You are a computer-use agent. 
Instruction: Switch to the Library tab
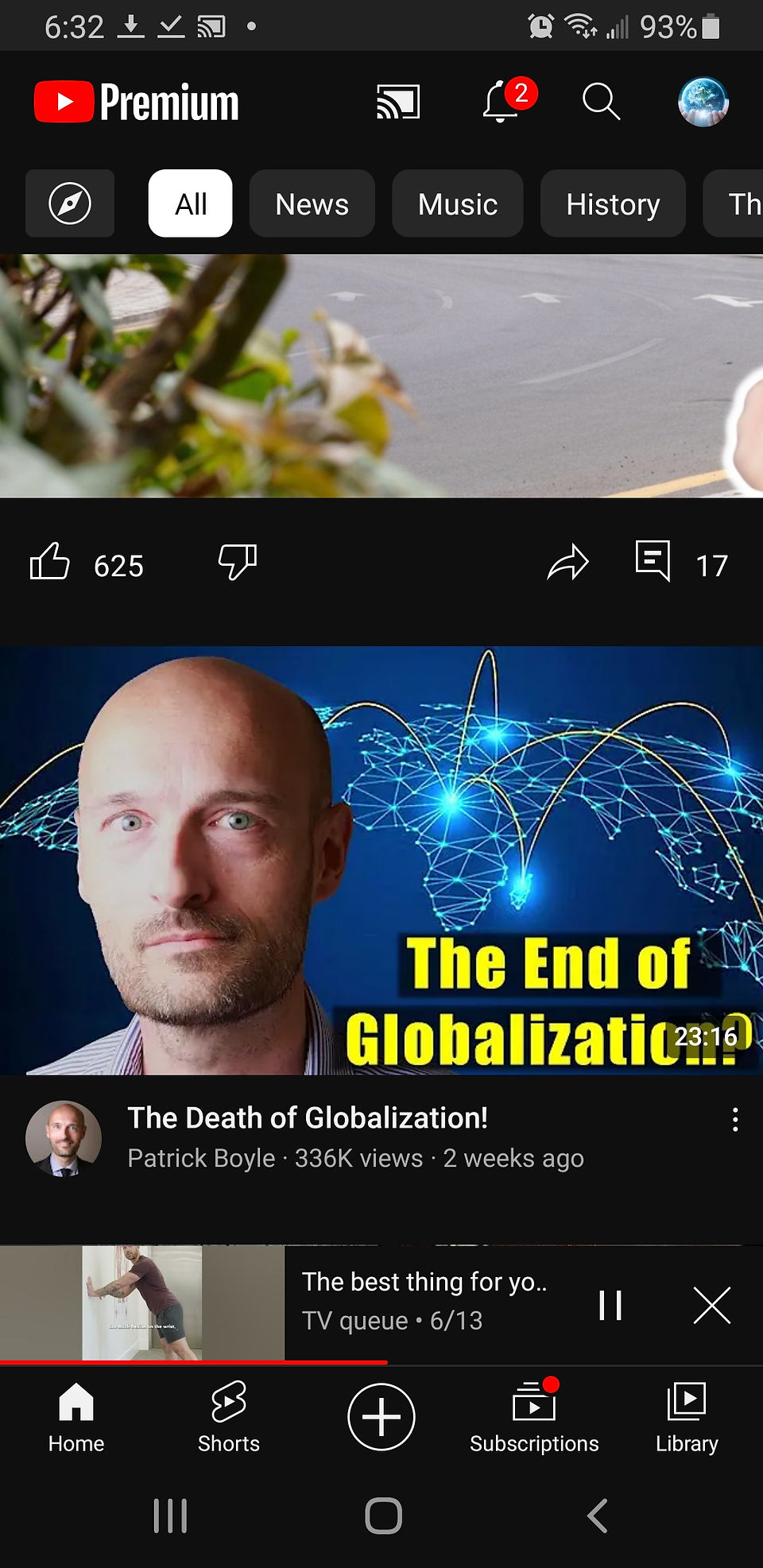687,1417
